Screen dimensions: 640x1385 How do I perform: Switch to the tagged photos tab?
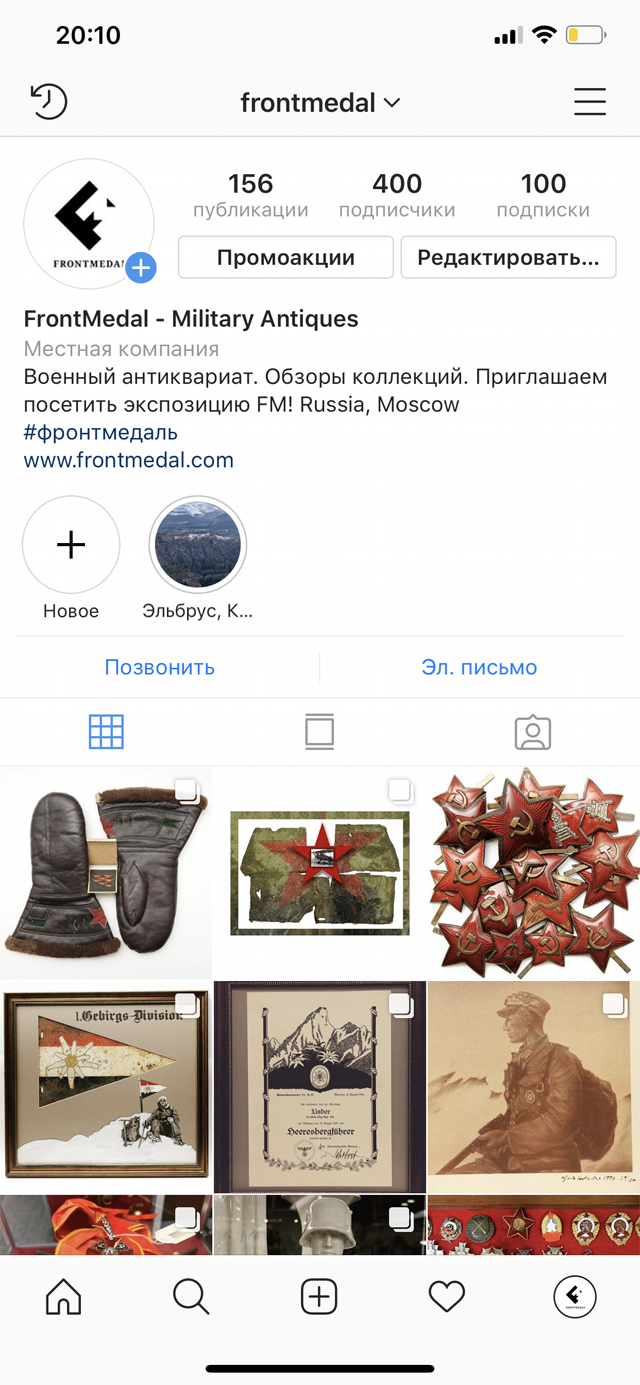coord(532,733)
